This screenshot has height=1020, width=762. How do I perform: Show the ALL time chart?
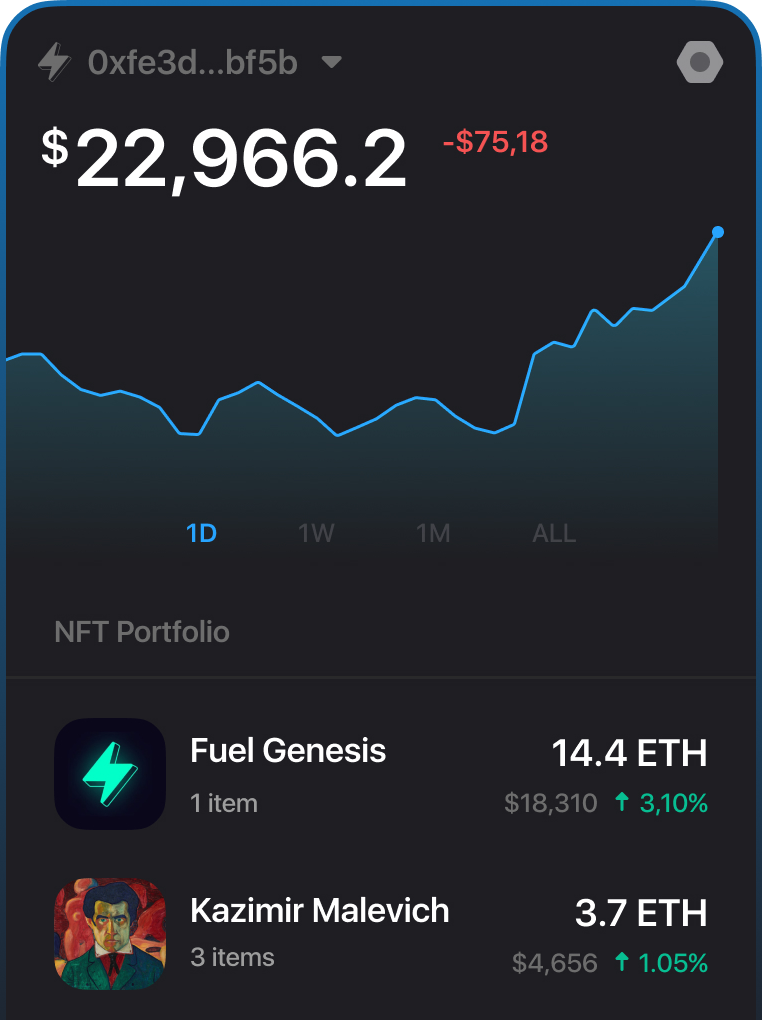554,533
